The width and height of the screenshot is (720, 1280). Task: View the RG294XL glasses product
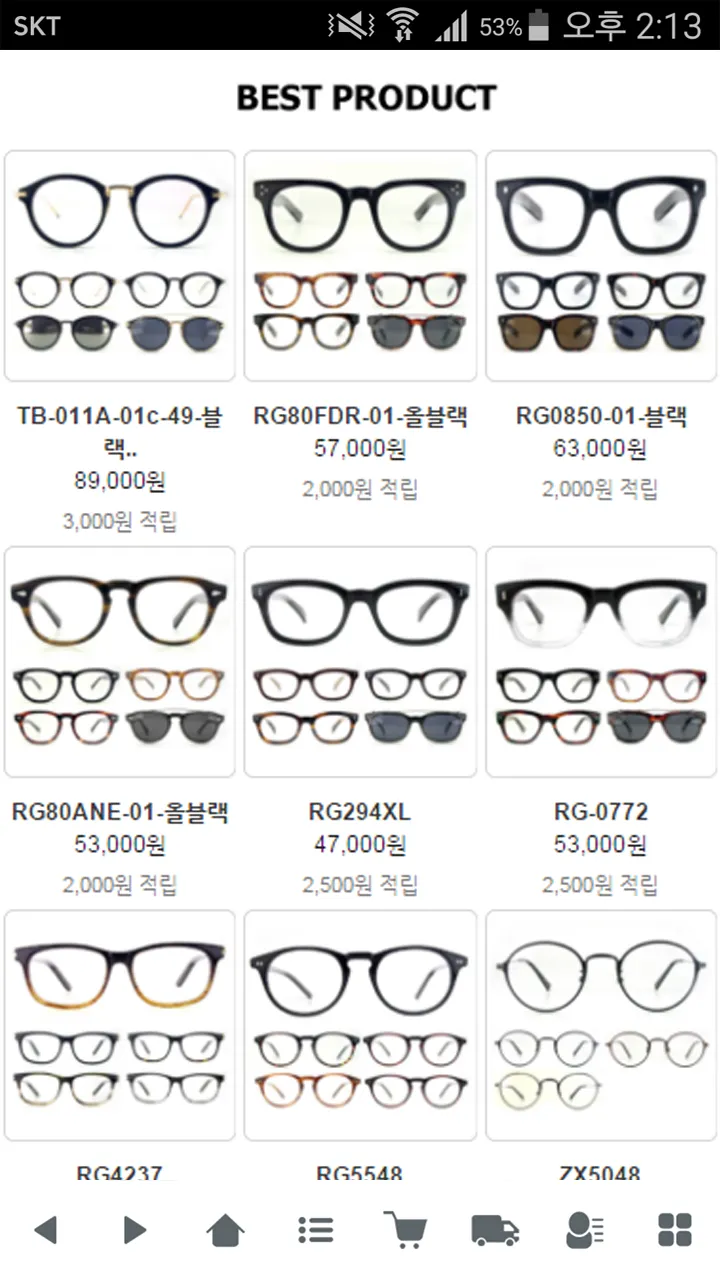click(x=360, y=662)
